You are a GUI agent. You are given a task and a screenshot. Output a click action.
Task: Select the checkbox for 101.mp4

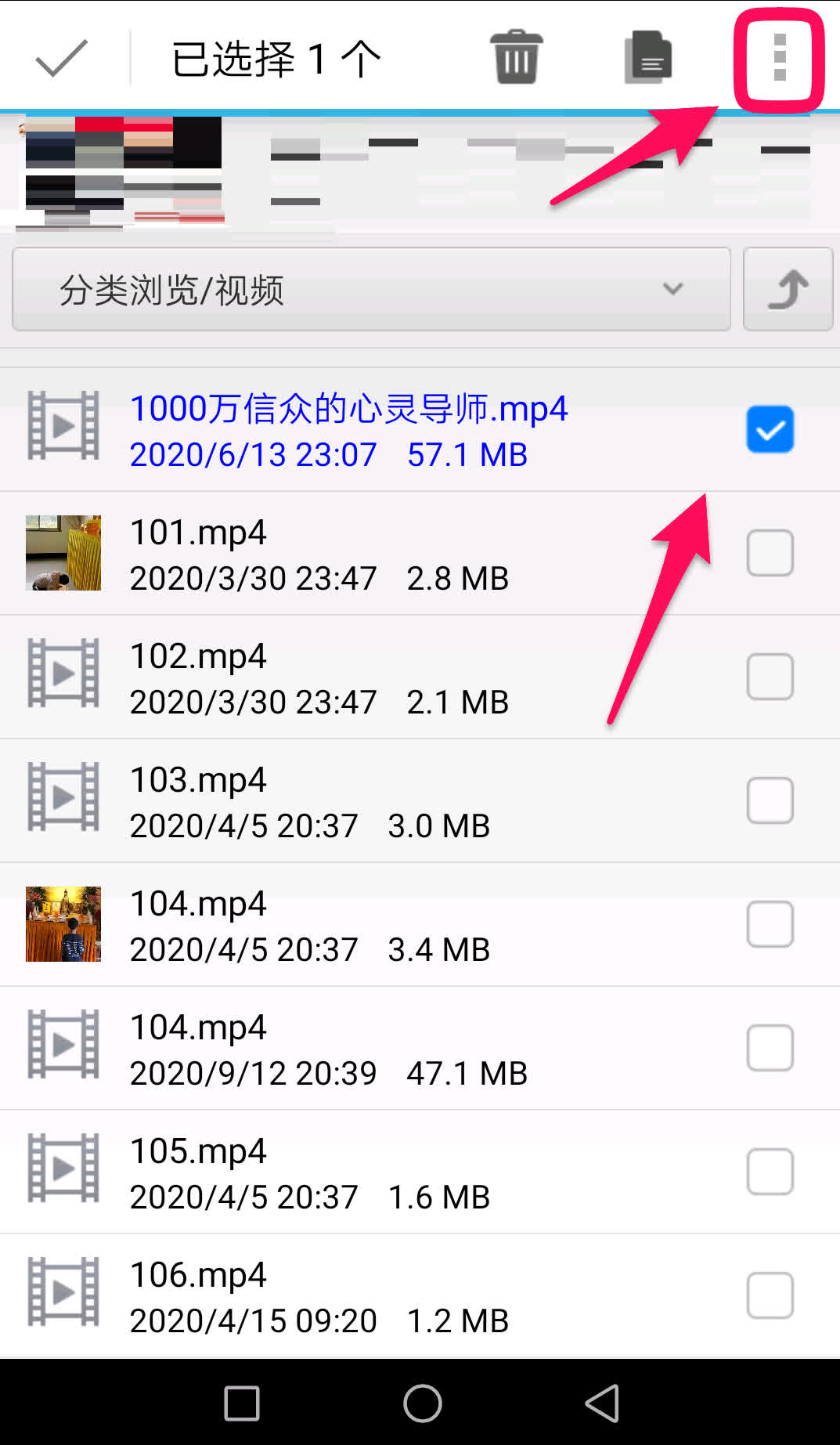tap(770, 553)
